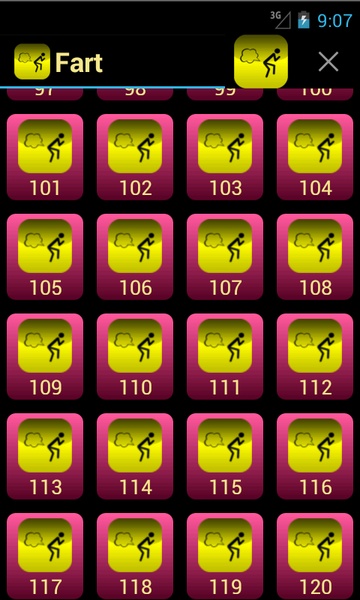Play fart sound 111

[x=225, y=357]
